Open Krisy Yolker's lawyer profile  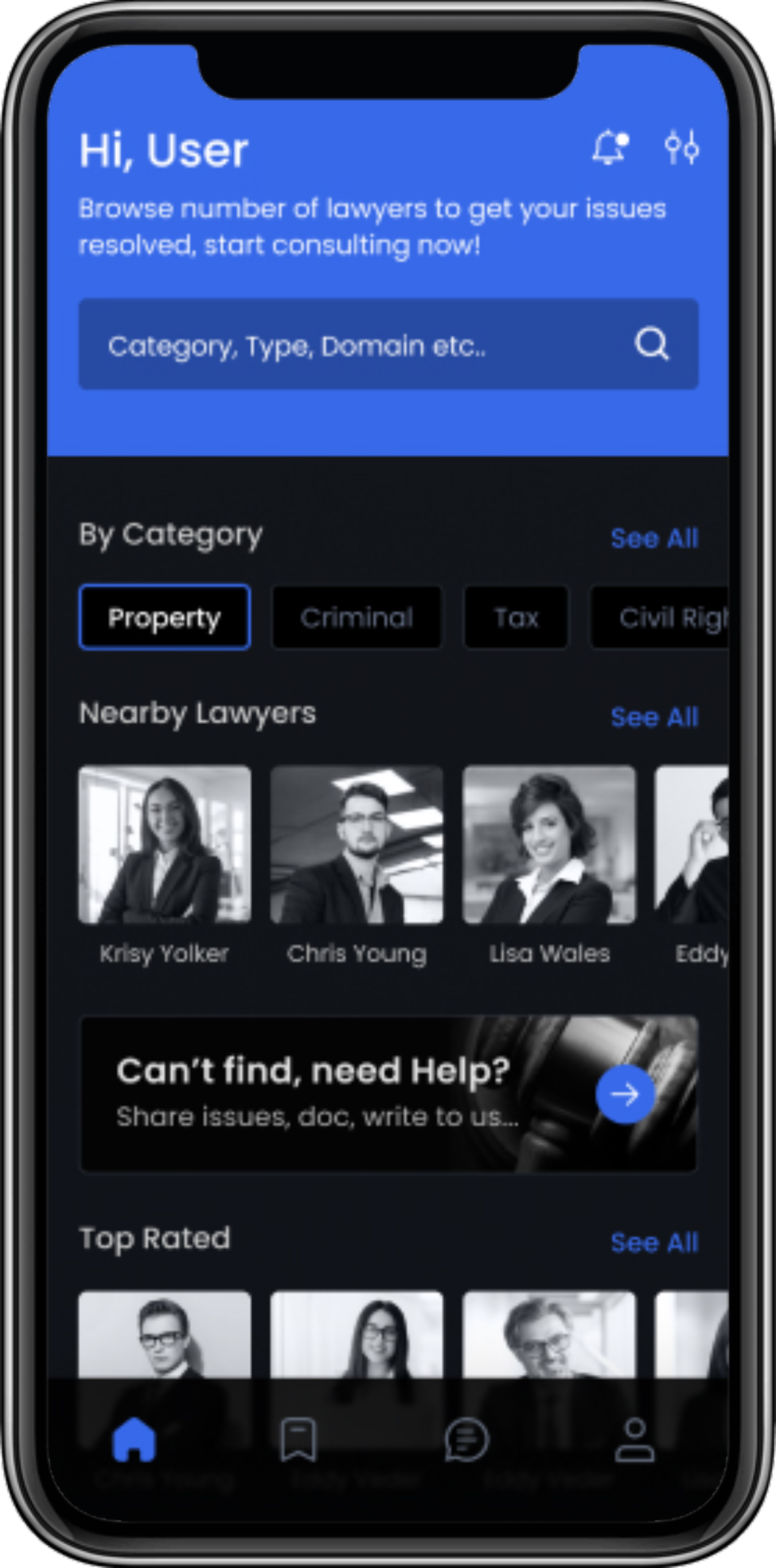165,845
